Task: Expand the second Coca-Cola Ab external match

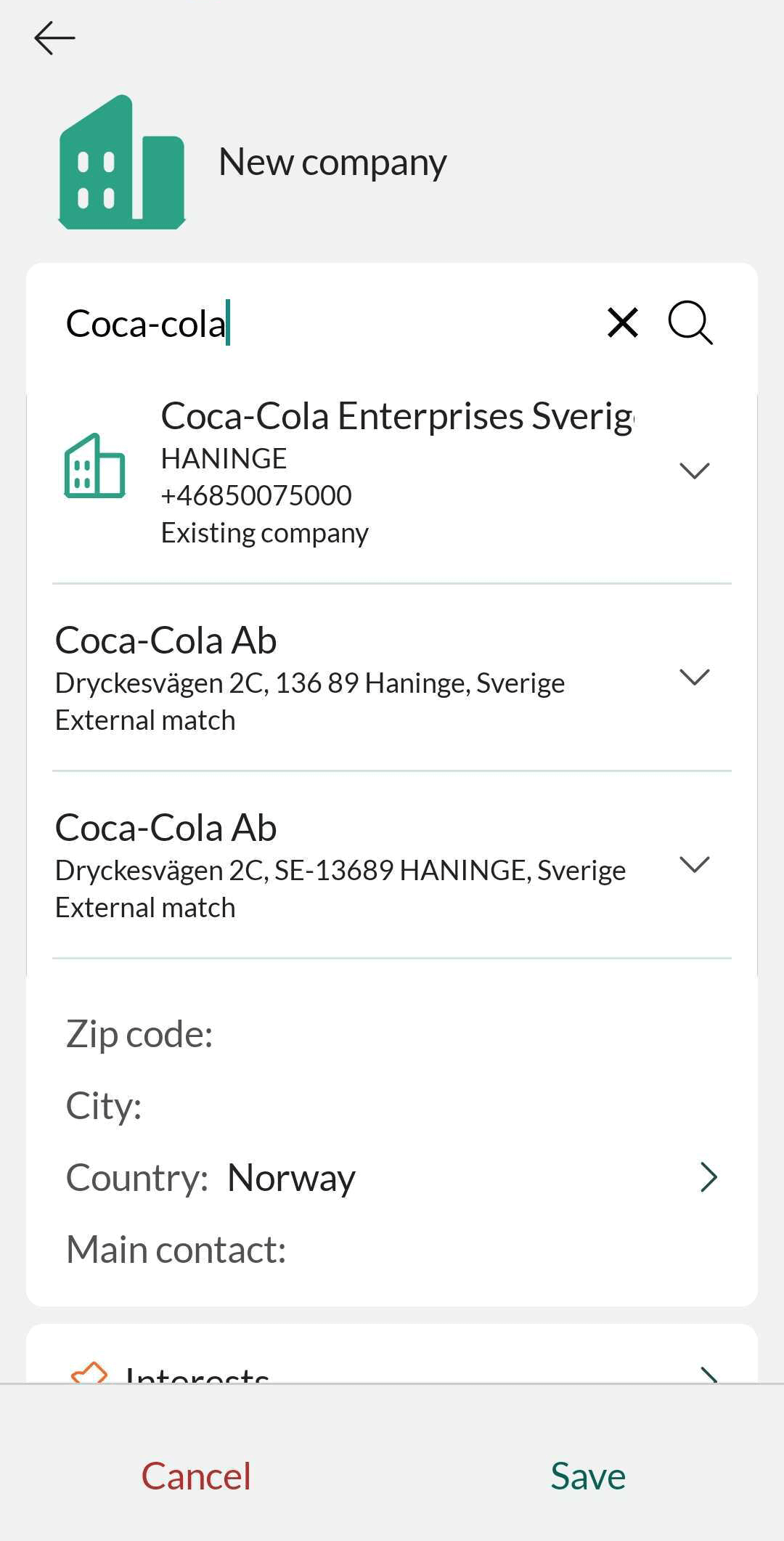Action: [695, 864]
